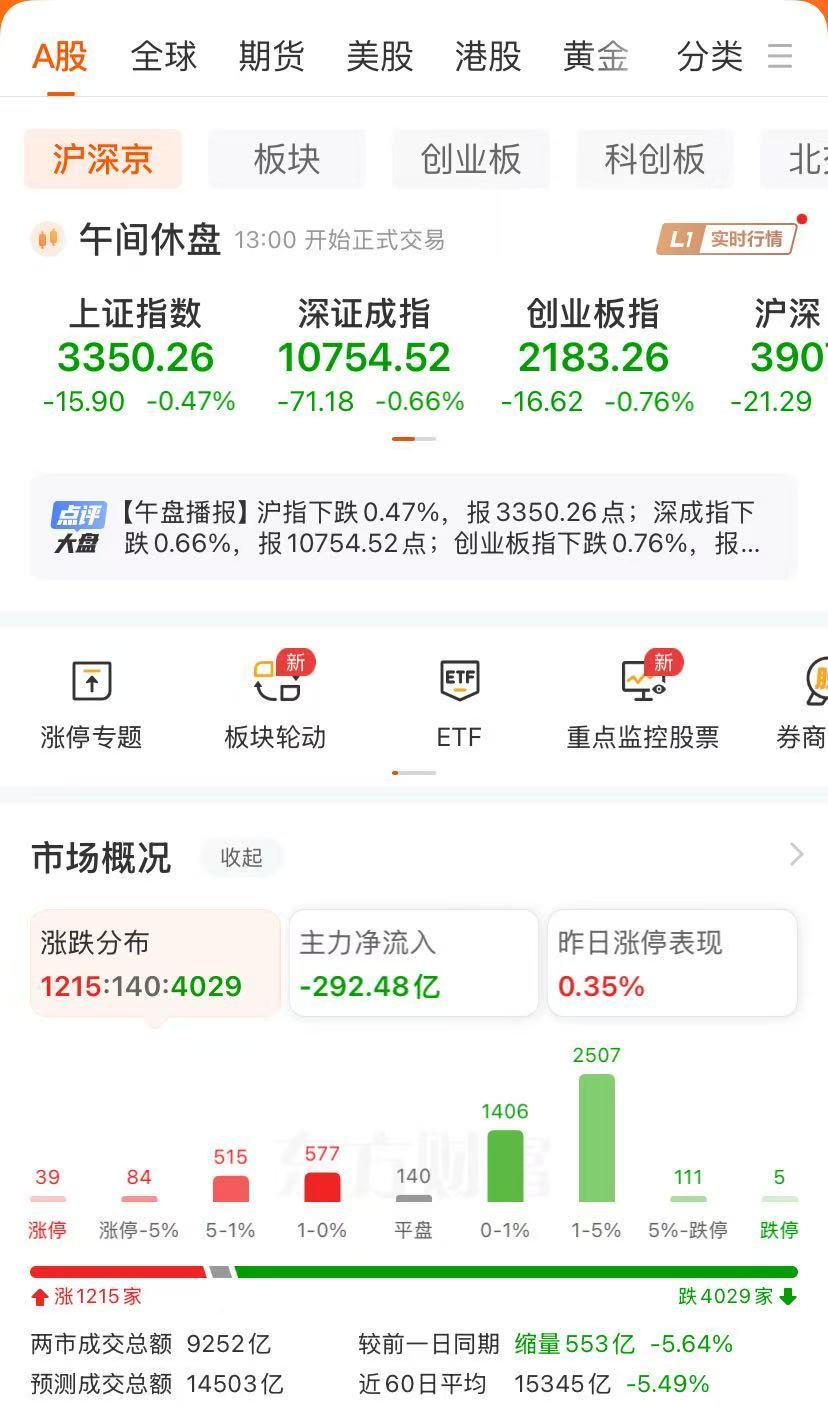
Task: Tap the 点评大盘 commentary icon
Action: click(78, 527)
